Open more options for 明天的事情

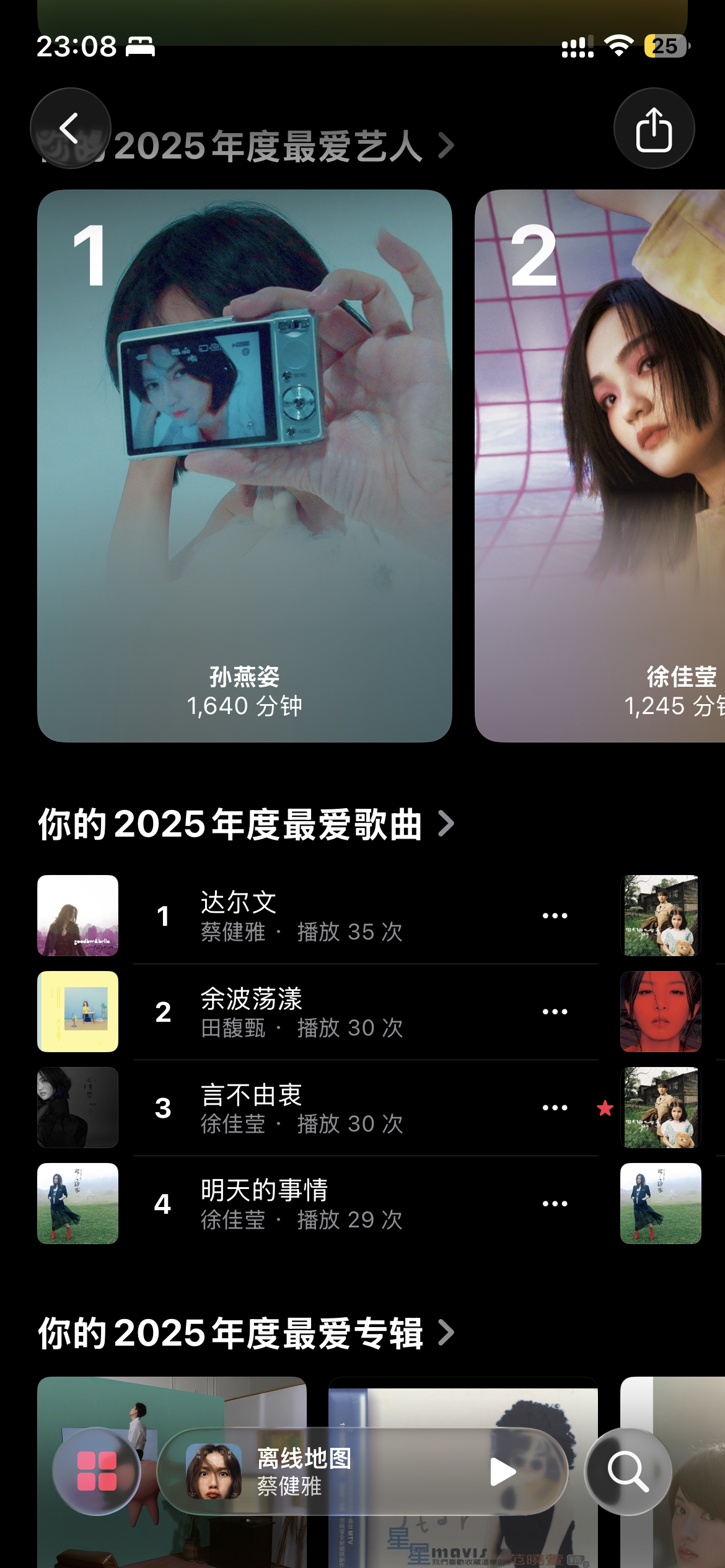[x=555, y=1204]
